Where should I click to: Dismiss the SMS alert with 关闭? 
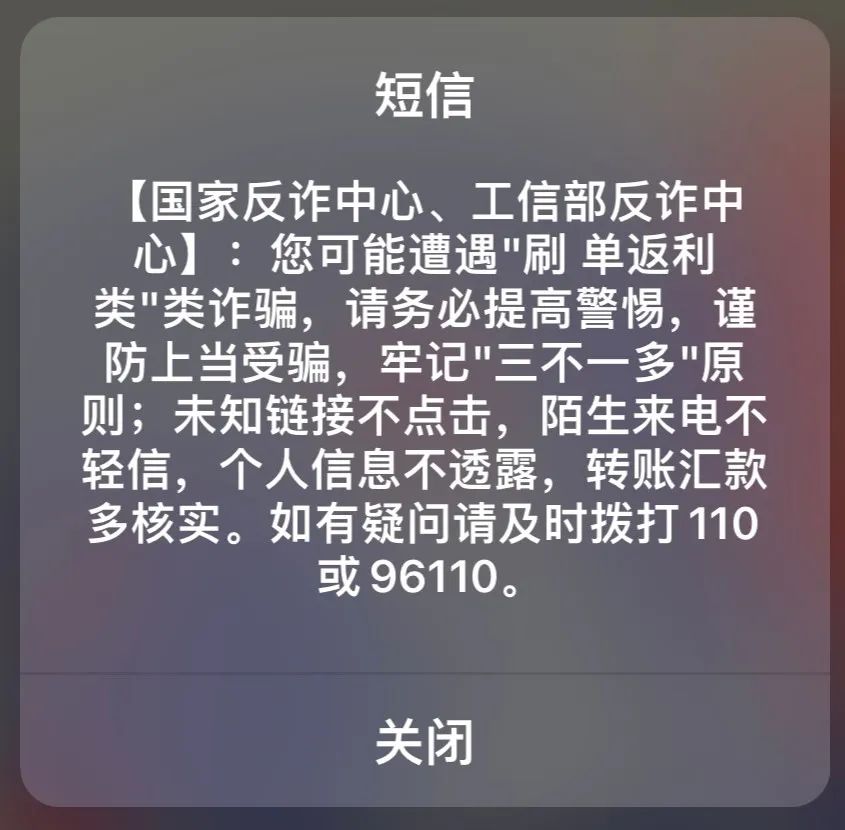(423, 742)
